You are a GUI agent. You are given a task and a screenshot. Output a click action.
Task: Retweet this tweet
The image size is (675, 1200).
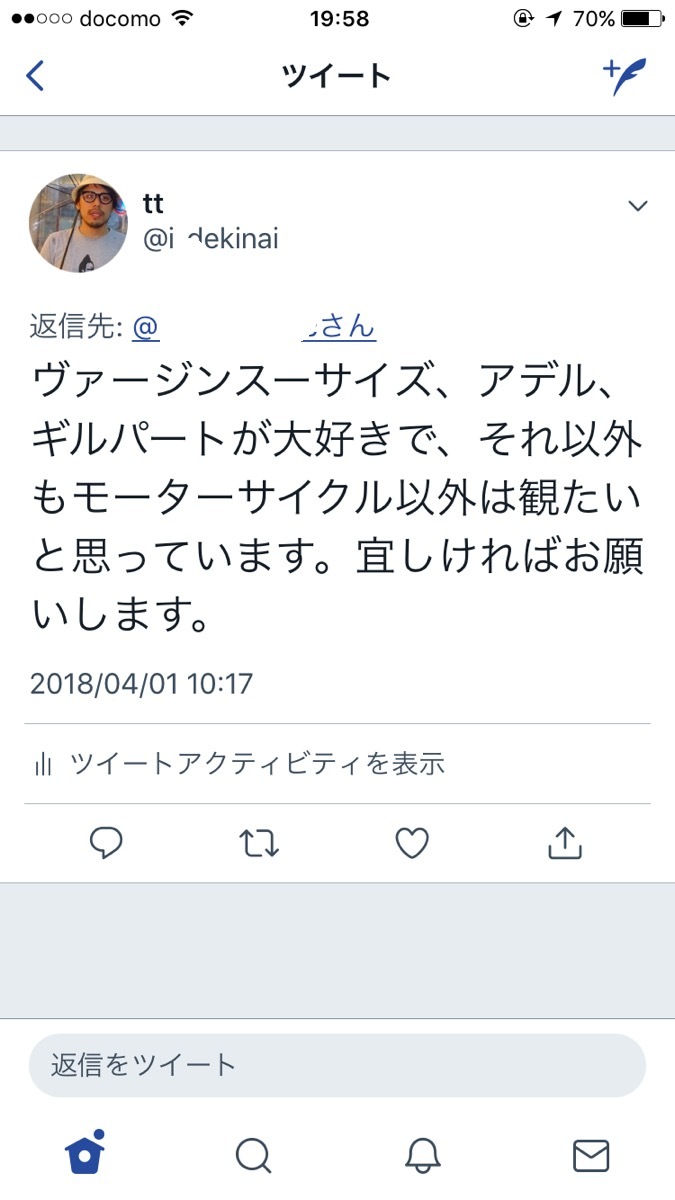coord(260,843)
